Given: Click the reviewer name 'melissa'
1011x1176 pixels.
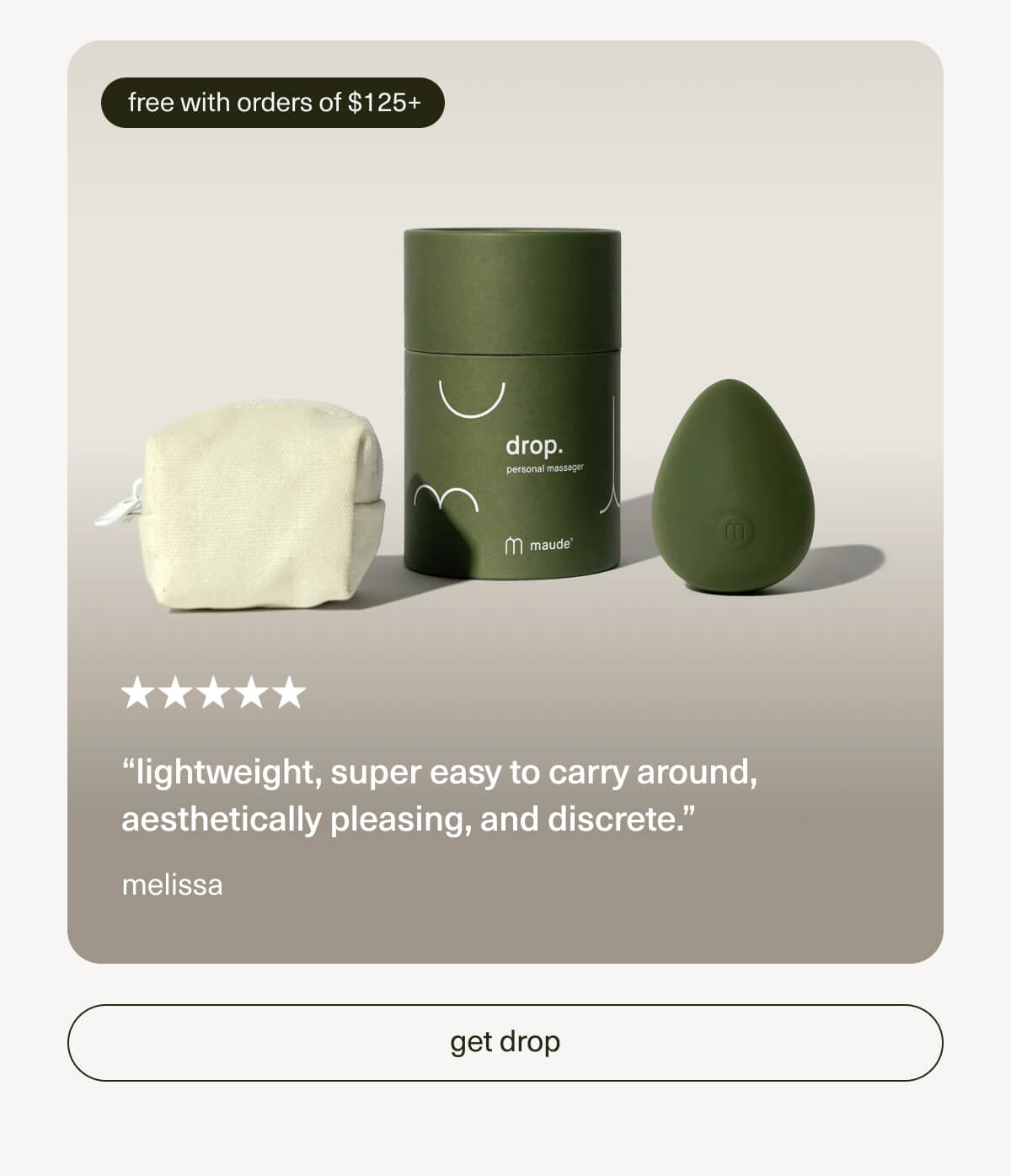Looking at the screenshot, I should pyautogui.click(x=172, y=885).
